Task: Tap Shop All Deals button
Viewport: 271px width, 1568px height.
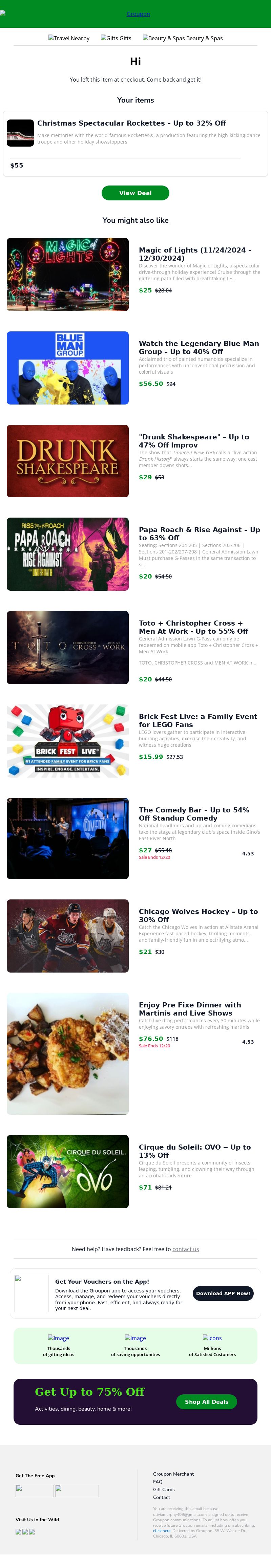Action: (x=206, y=1402)
